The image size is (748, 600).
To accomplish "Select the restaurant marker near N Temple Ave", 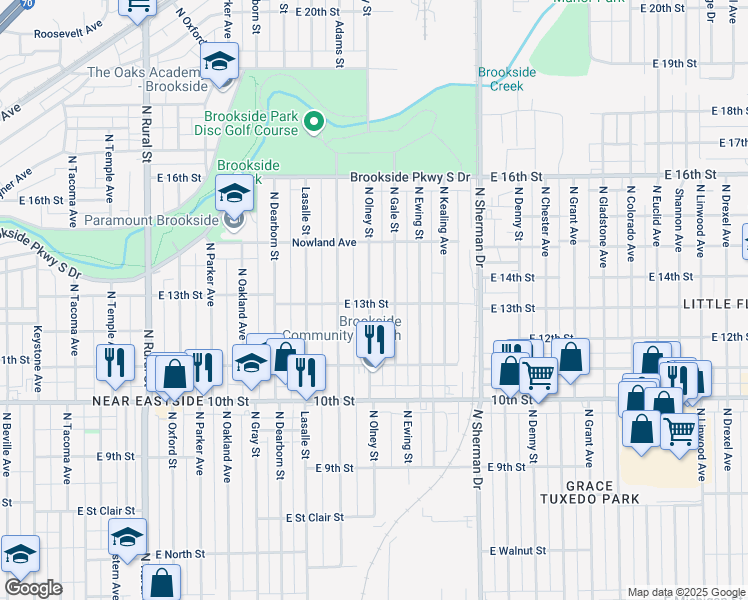I will 115,364.
